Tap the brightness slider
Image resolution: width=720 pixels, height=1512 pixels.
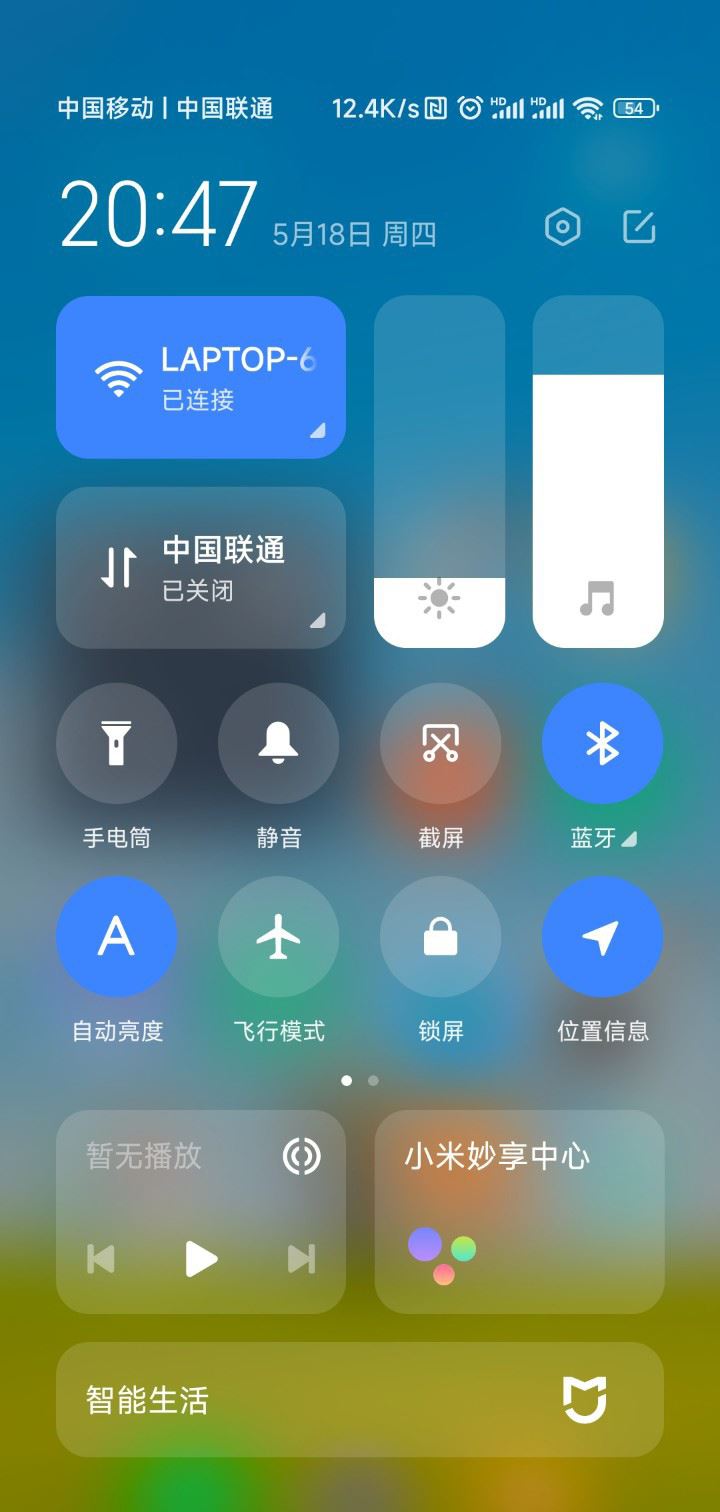[x=439, y=471]
